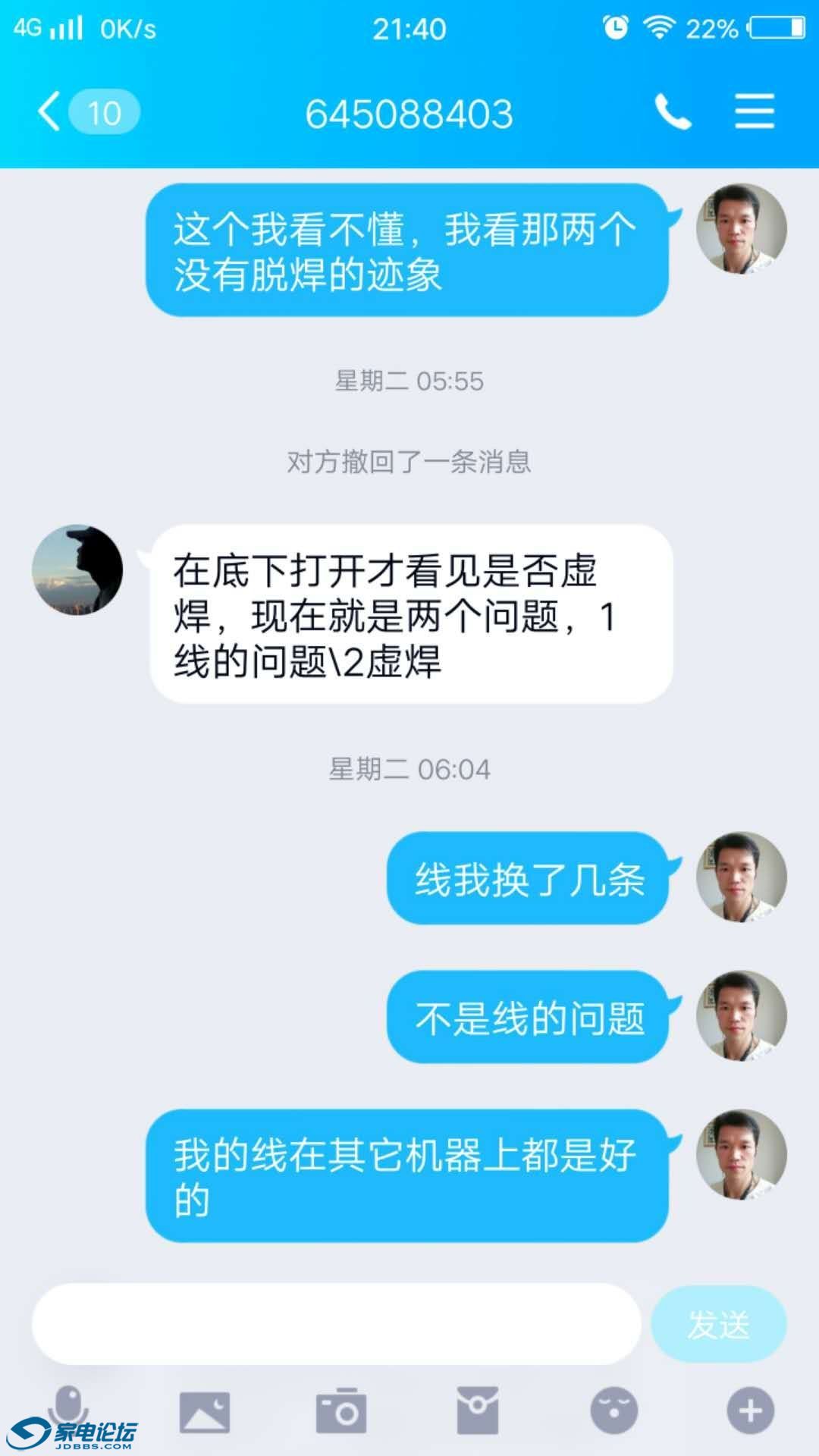Go back to the message list
The height and width of the screenshot is (1456, 819).
tap(50, 112)
